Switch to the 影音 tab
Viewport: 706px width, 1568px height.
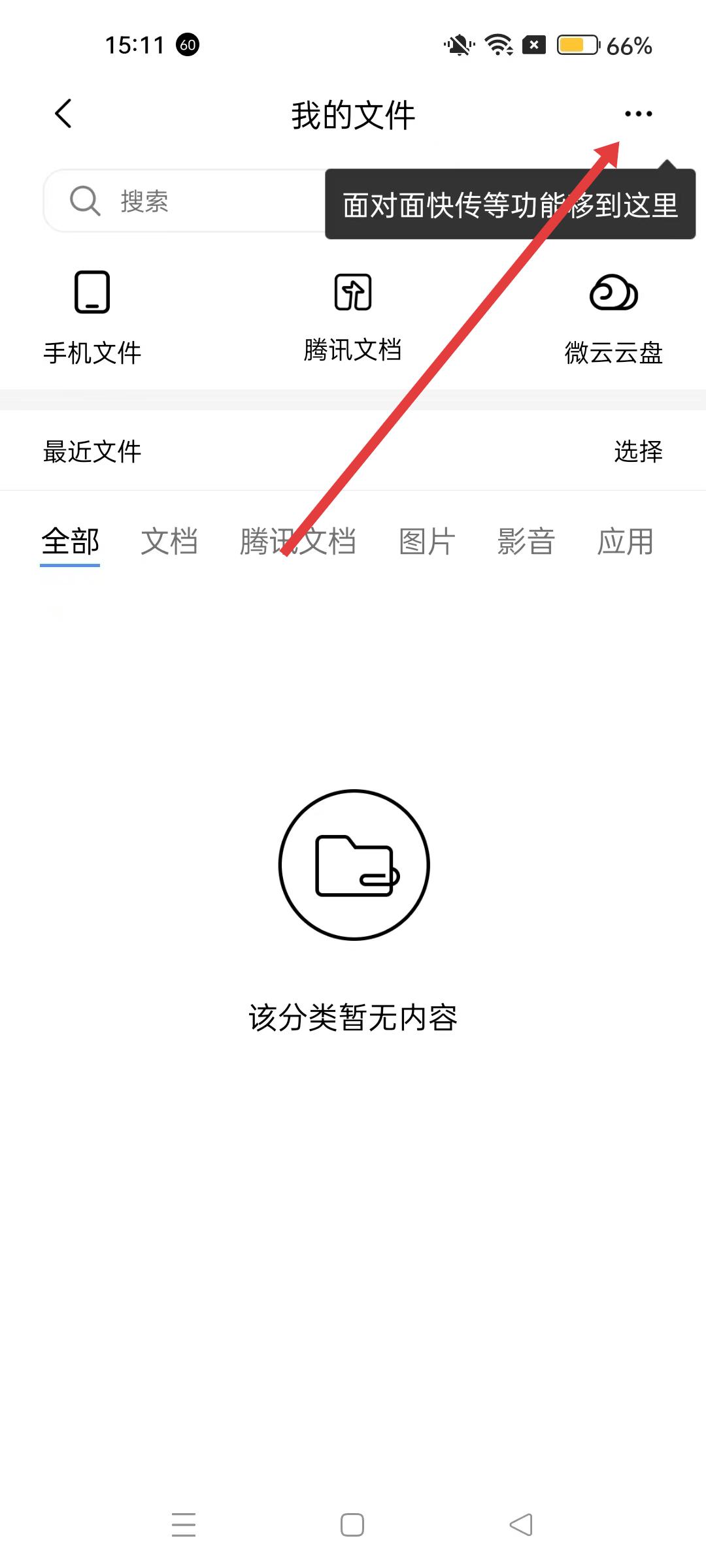526,542
